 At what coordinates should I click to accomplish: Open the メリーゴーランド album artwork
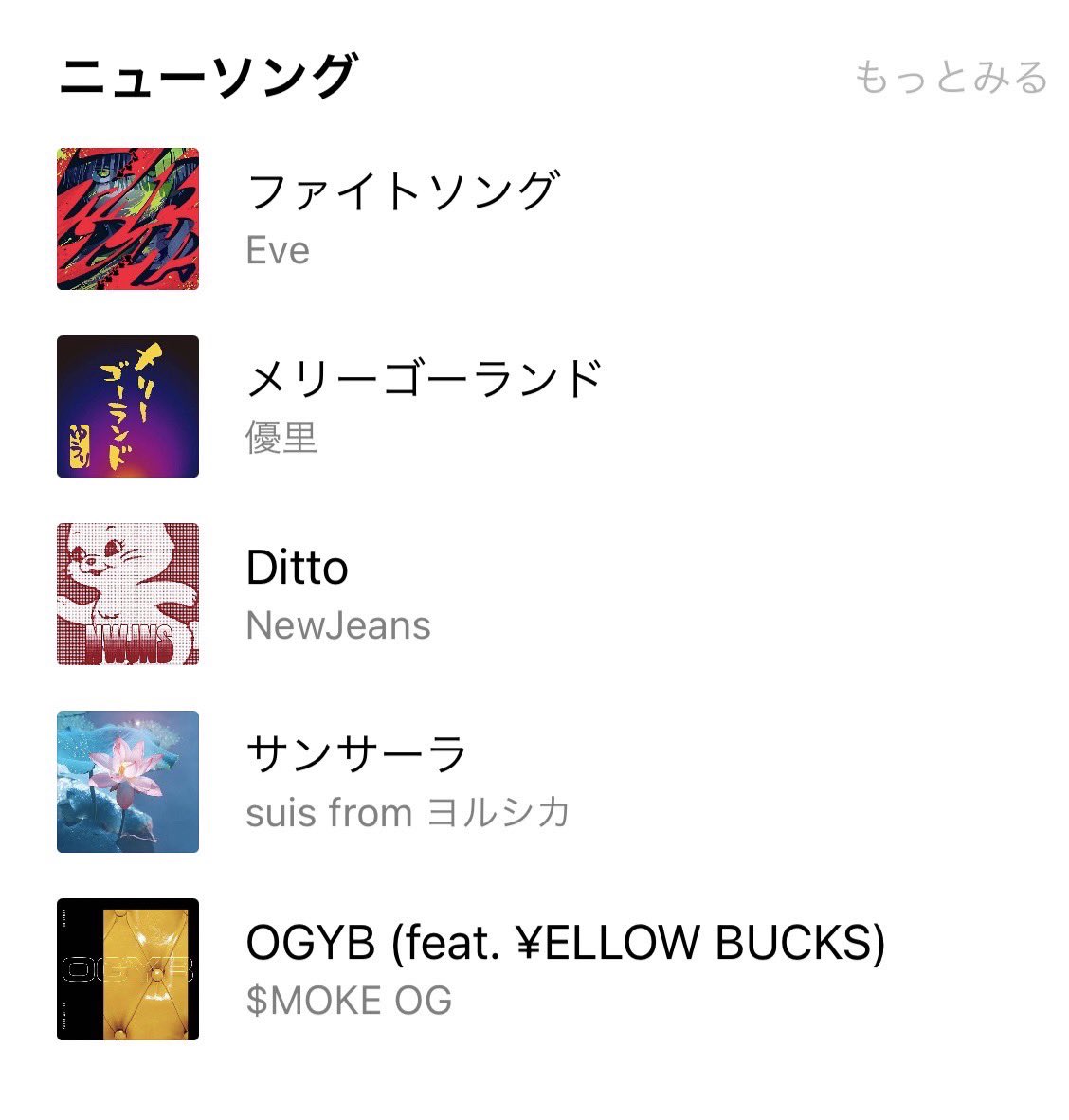128,406
